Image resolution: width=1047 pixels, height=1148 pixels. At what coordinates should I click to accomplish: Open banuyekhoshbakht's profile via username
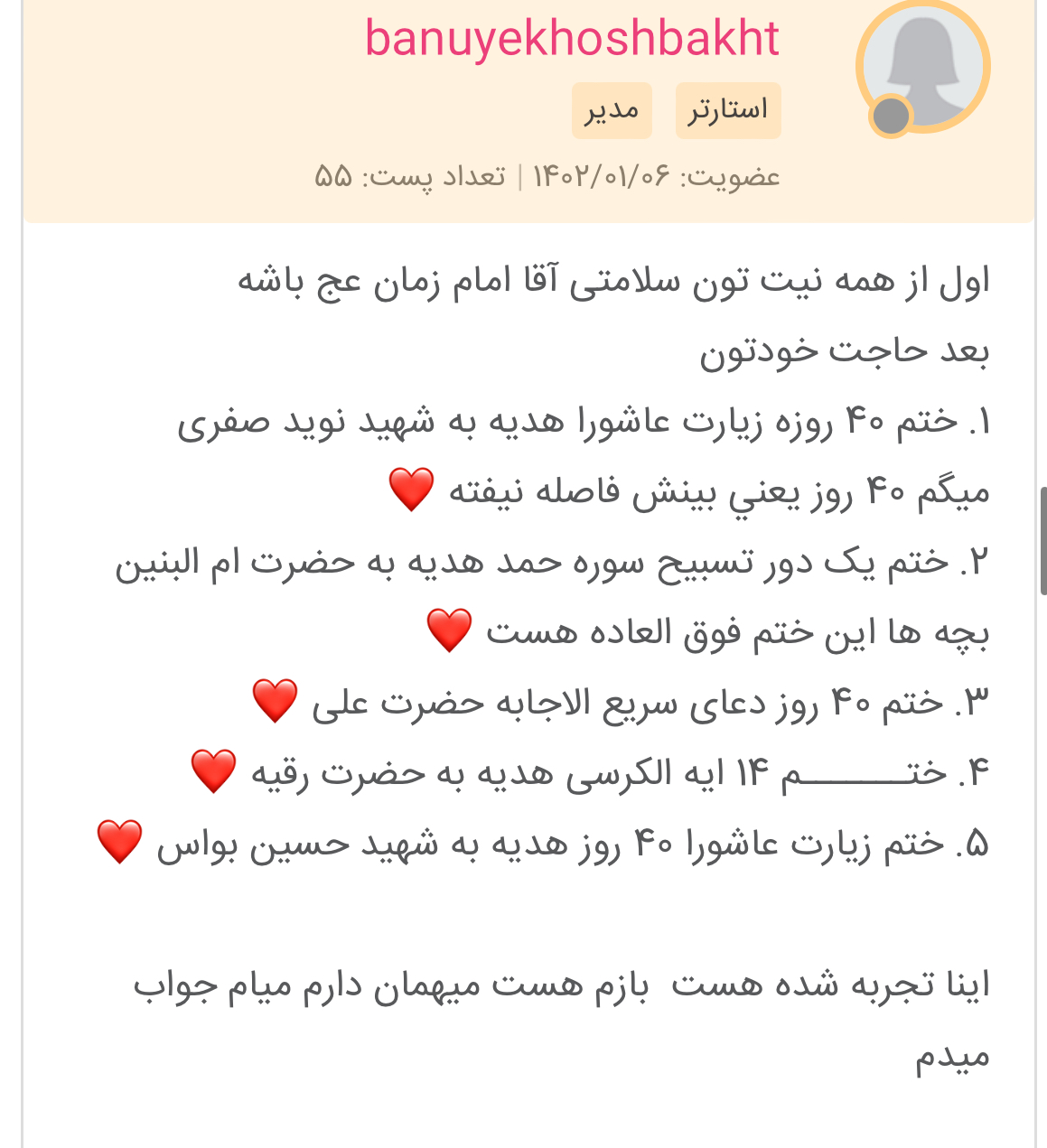(x=572, y=38)
